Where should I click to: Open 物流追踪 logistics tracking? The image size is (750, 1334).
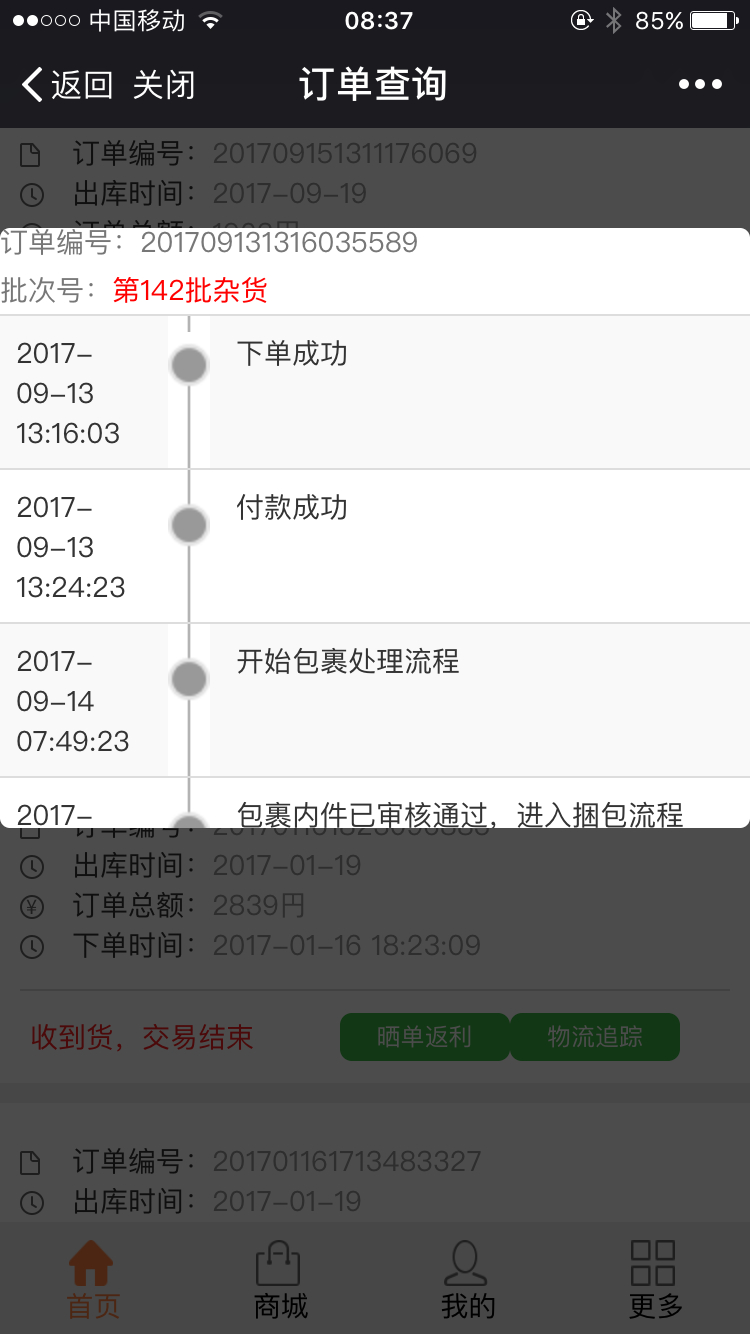595,1037
